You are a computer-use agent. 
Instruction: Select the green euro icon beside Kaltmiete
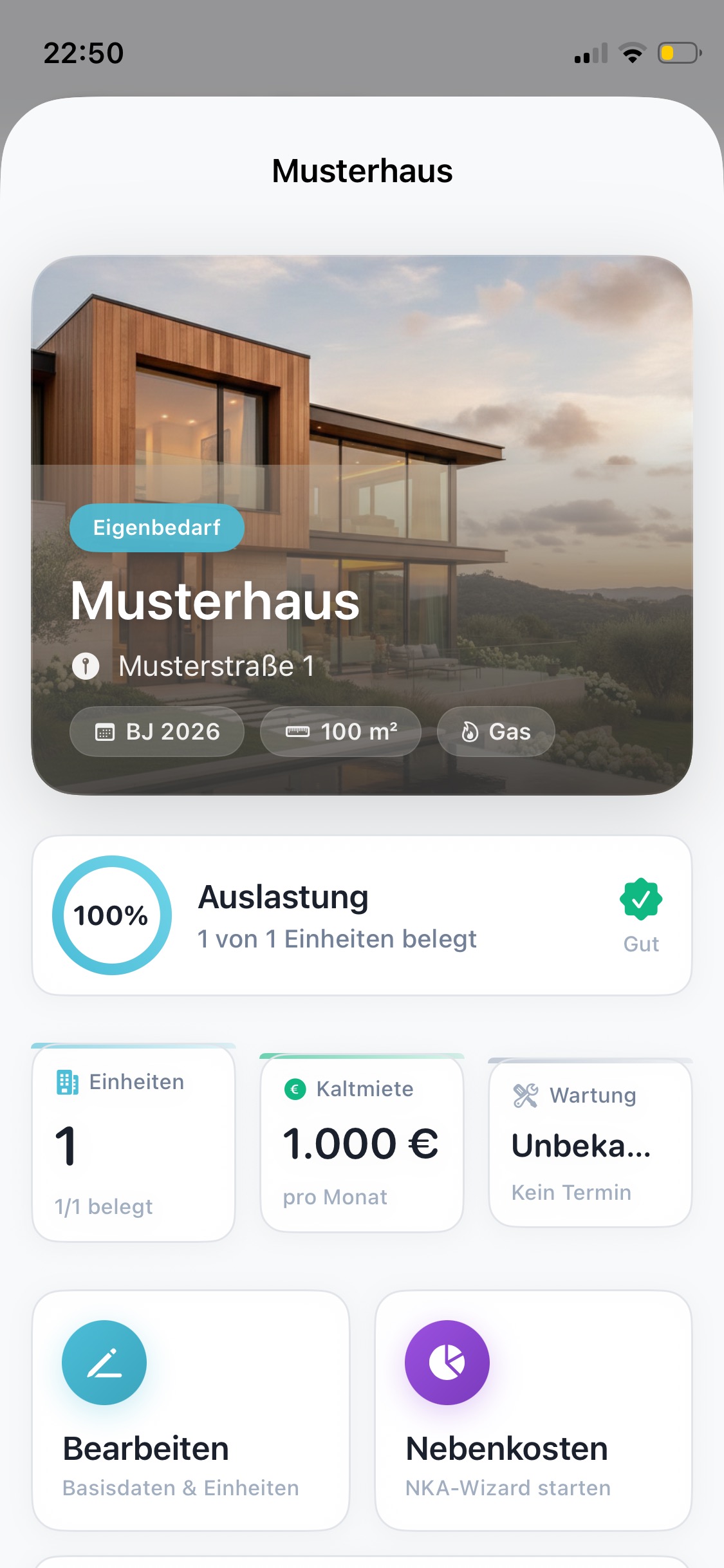(295, 1088)
